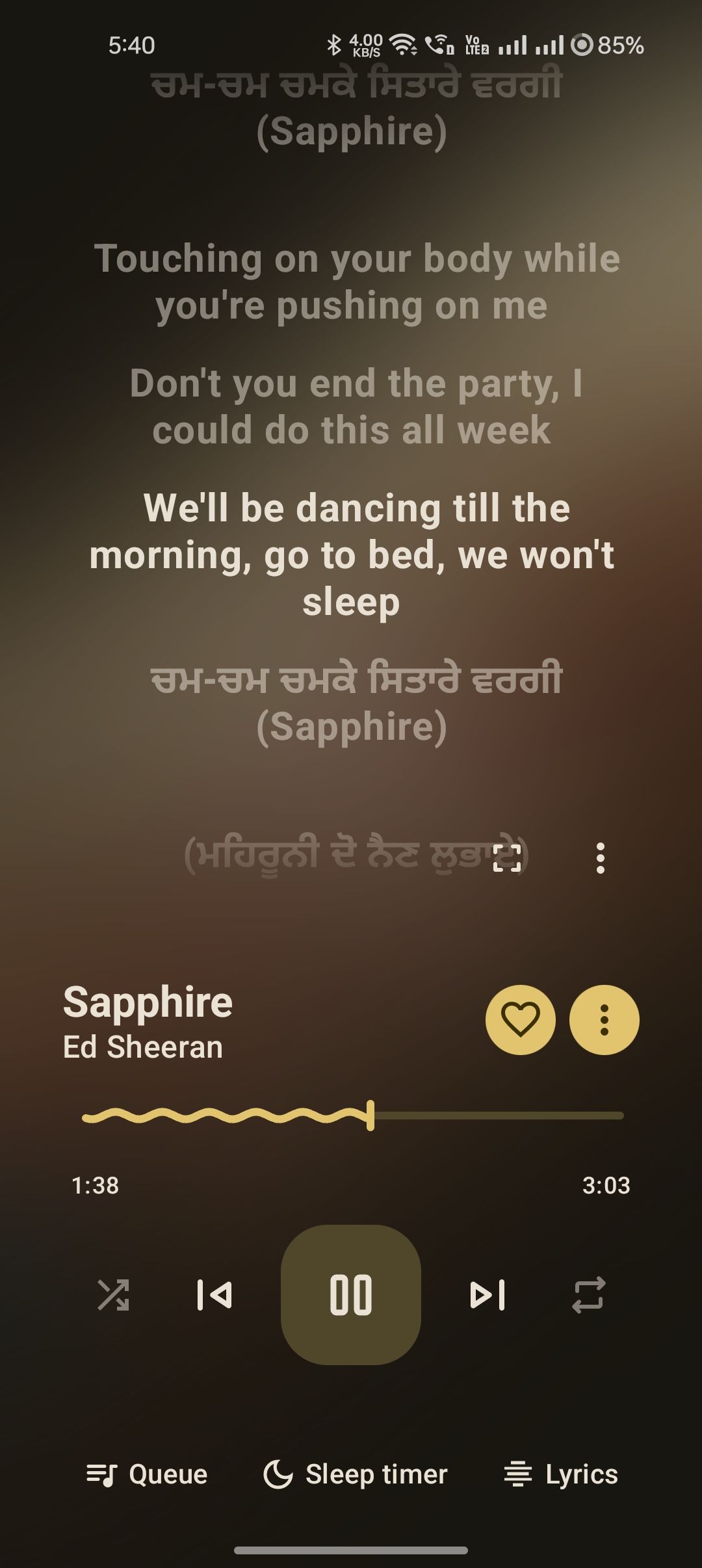This screenshot has width=702, height=1568.
Task: Add Sapphire to favorites with the heart
Action: (x=520, y=1019)
